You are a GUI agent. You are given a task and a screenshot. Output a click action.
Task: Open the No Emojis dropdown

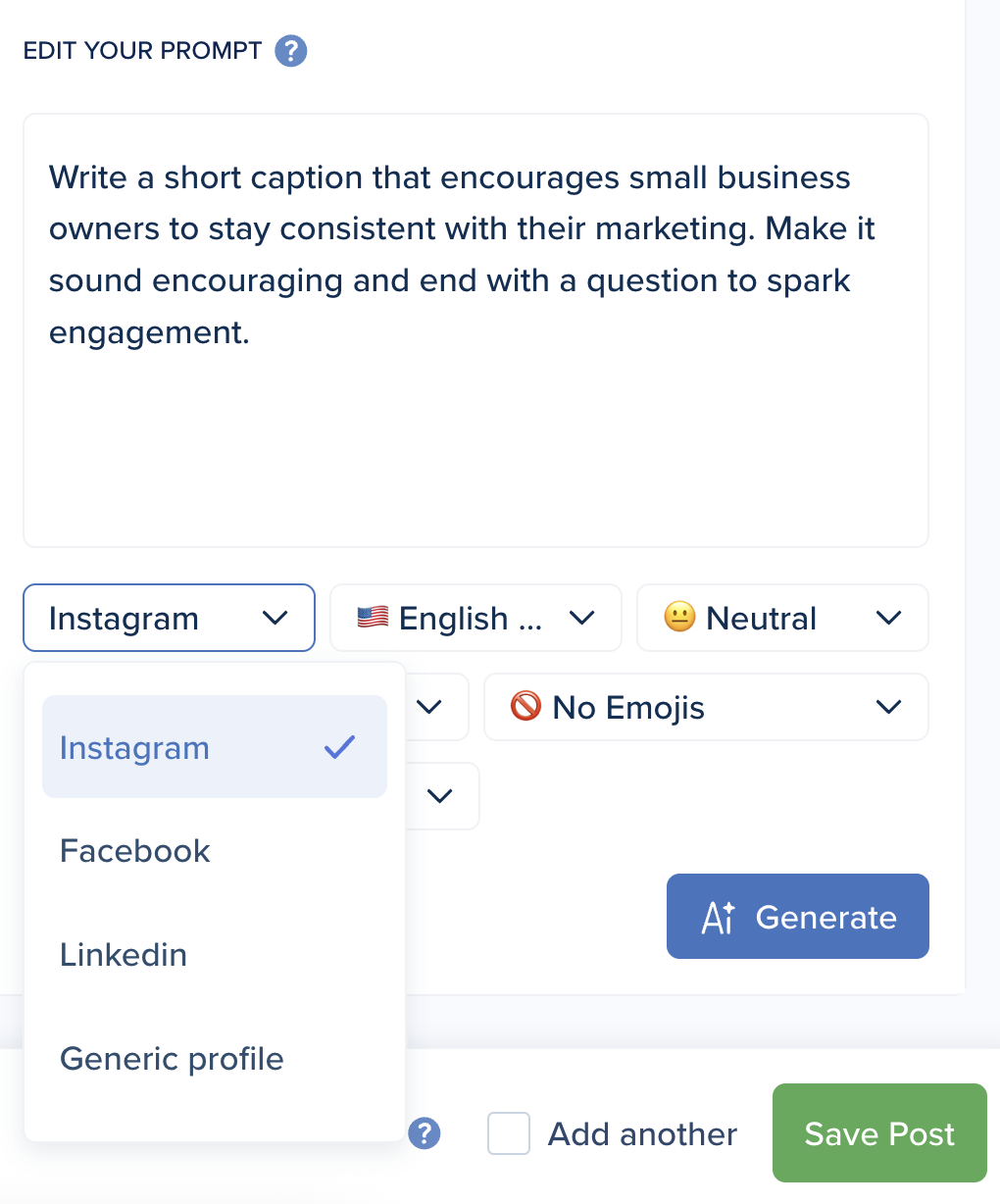(706, 707)
